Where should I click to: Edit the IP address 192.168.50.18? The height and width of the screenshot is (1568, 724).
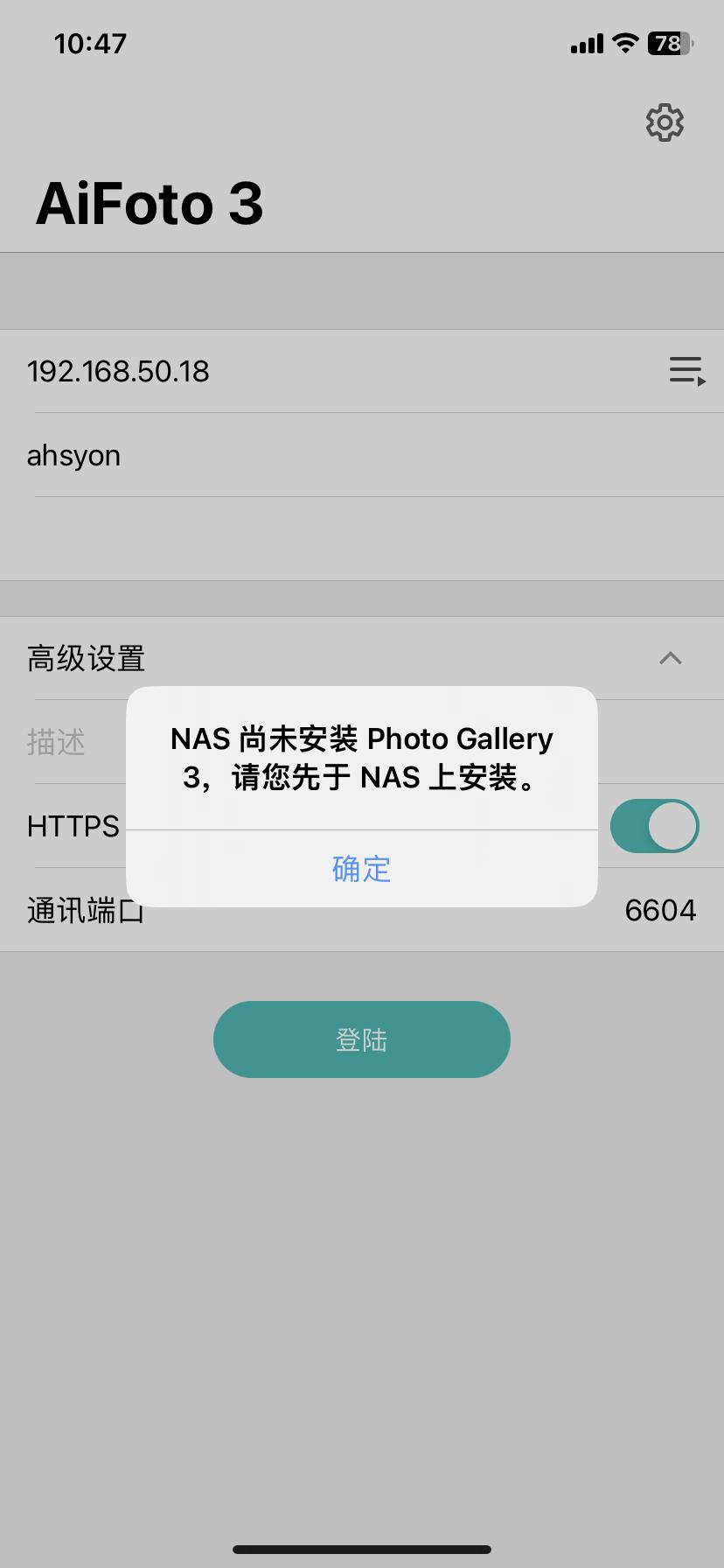[x=118, y=371]
